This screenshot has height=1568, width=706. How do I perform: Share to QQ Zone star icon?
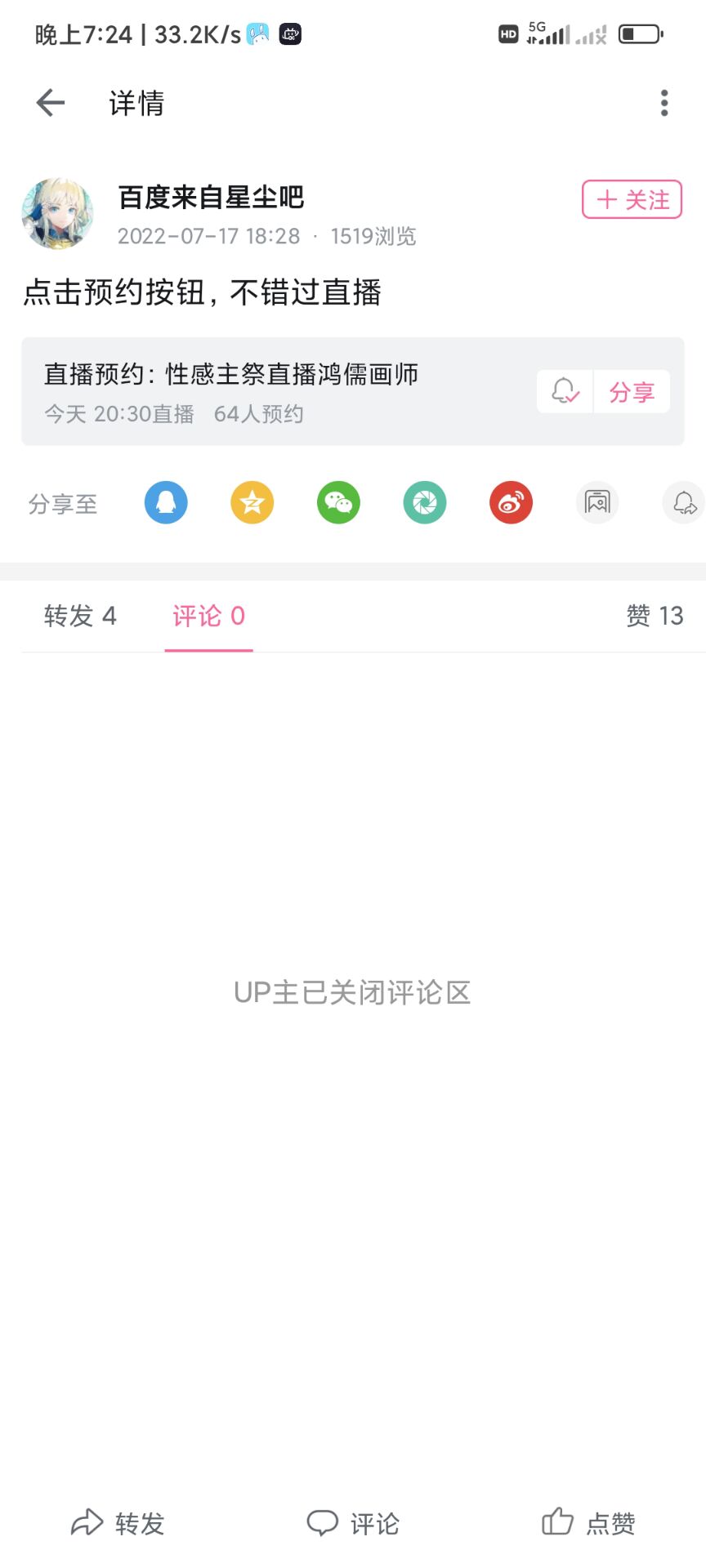click(252, 502)
